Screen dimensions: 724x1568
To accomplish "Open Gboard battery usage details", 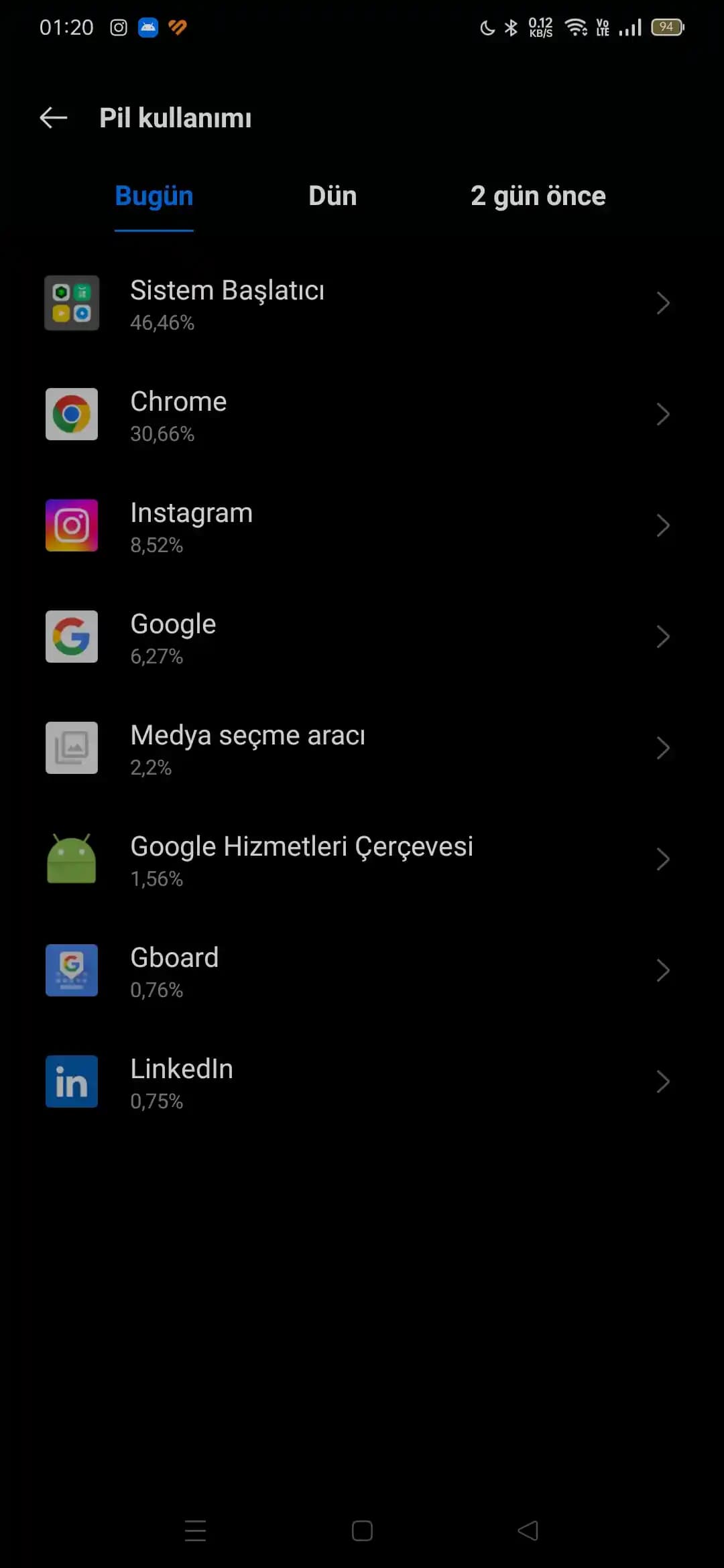I will (362, 971).
